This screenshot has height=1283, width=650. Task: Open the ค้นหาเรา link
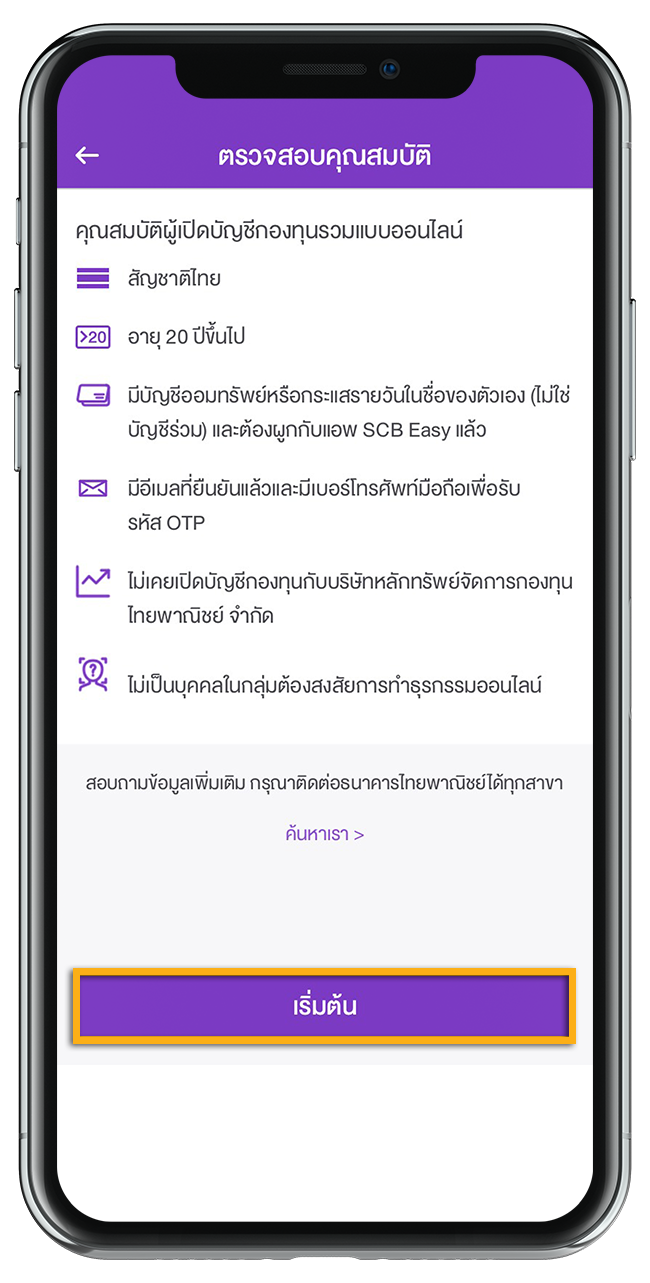[x=324, y=834]
